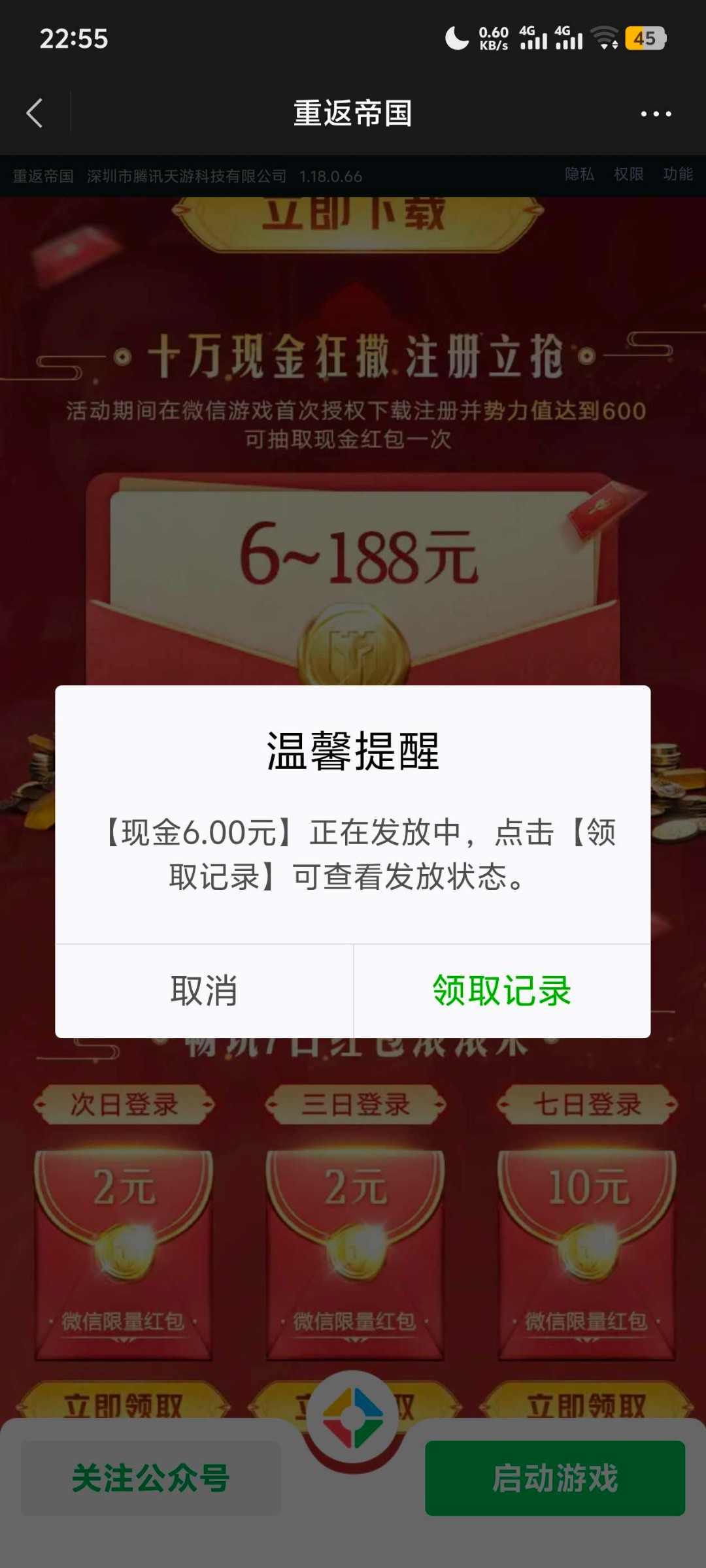Open 领取记录 to view payout status
Image resolution: width=706 pixels, height=1568 pixels.
click(502, 991)
